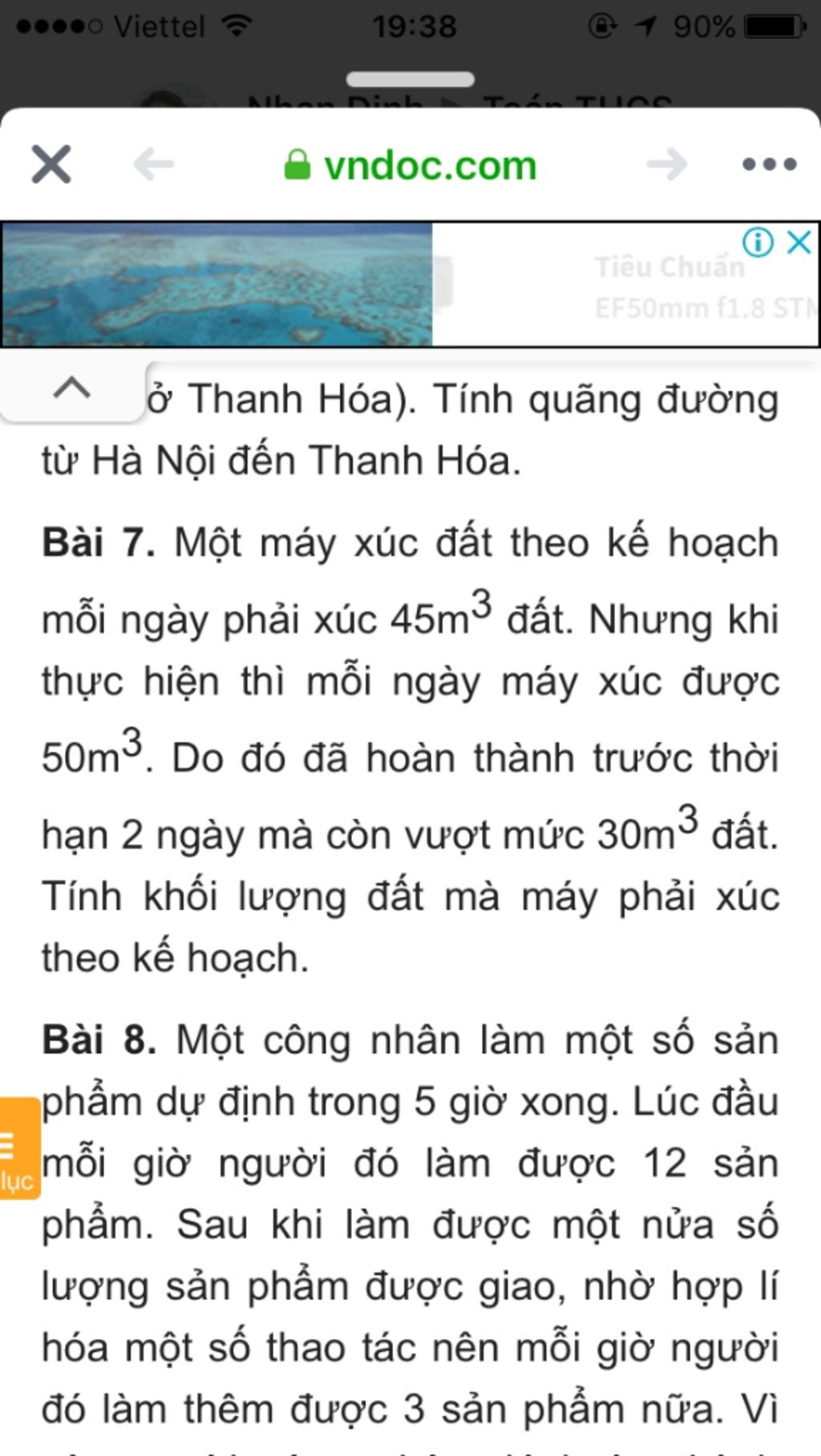The width and height of the screenshot is (821, 1456).
Task: Go back to the previous page
Action: pyautogui.click(x=154, y=165)
